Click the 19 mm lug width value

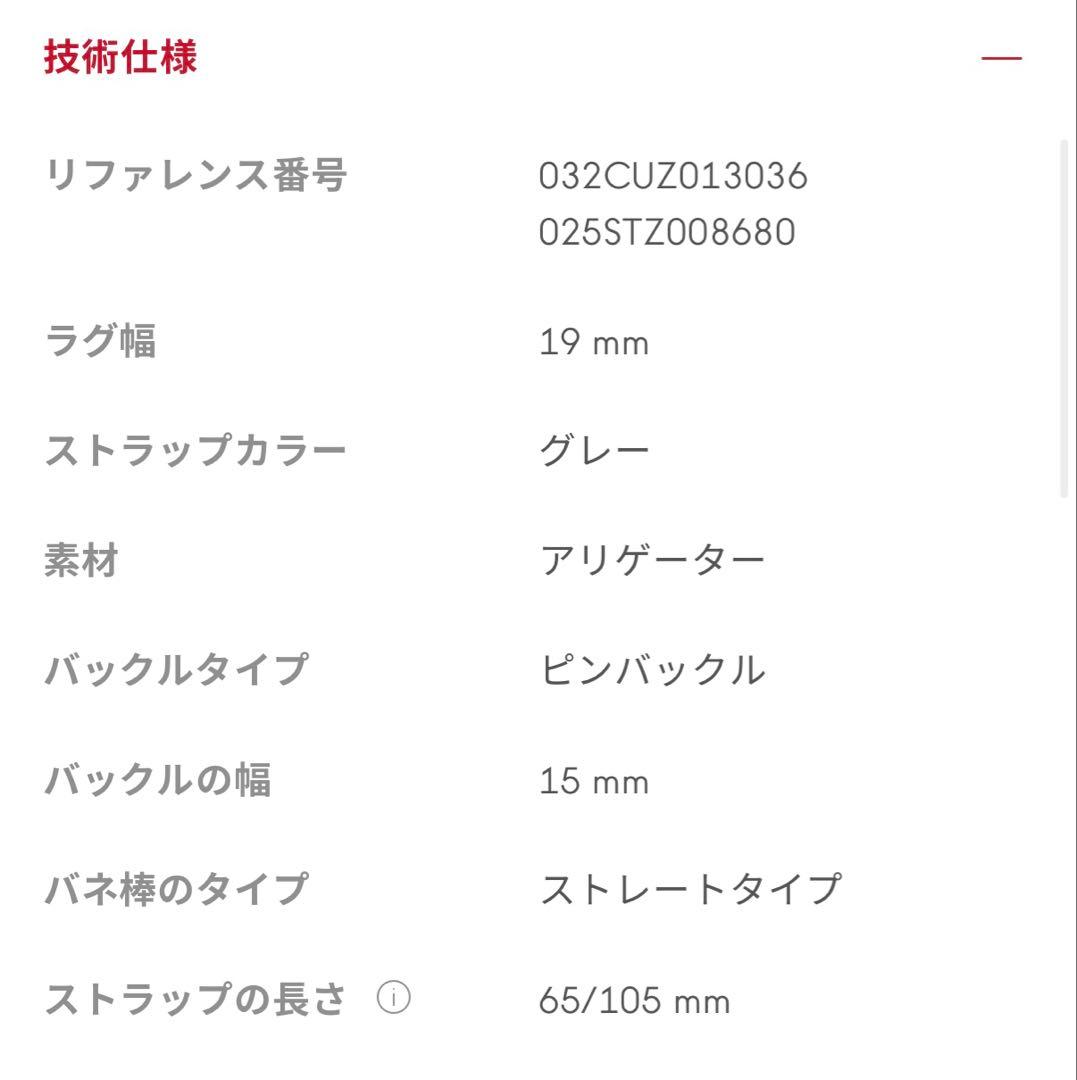click(x=592, y=343)
